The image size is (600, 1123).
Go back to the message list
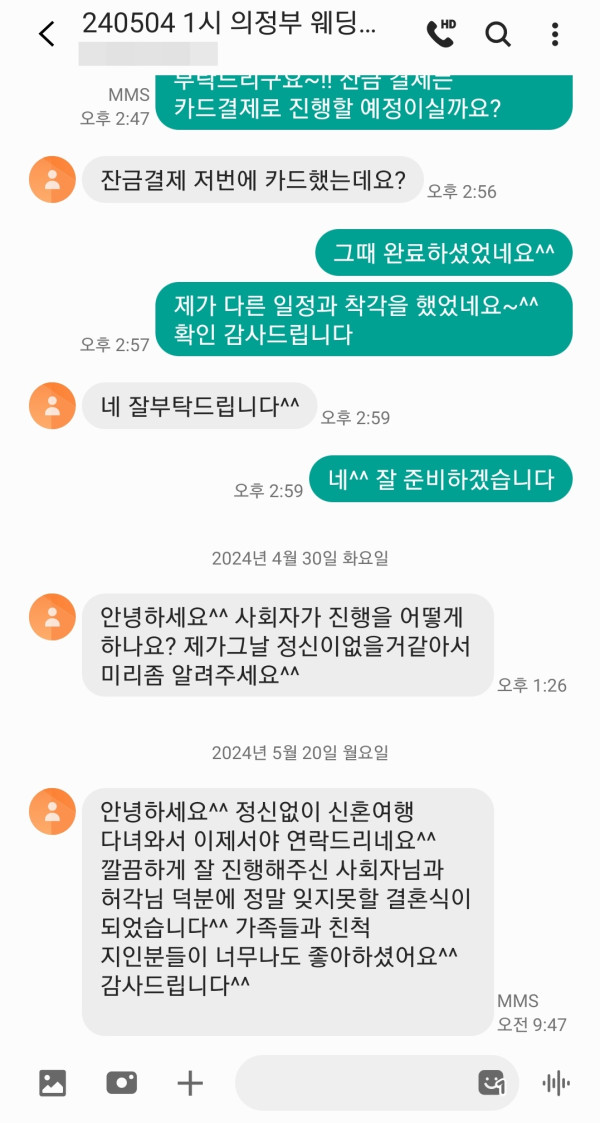[46, 34]
